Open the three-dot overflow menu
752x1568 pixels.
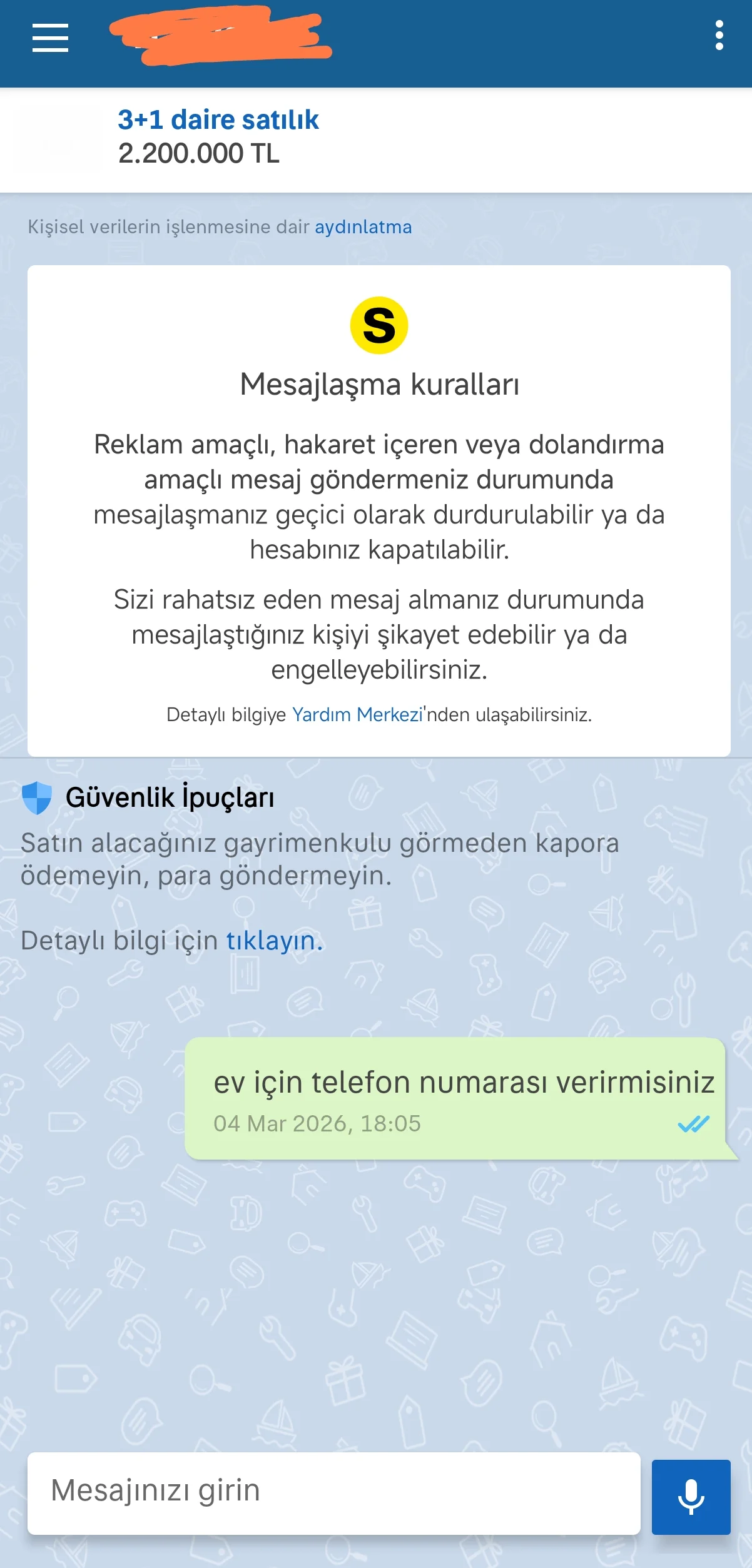coord(719,35)
